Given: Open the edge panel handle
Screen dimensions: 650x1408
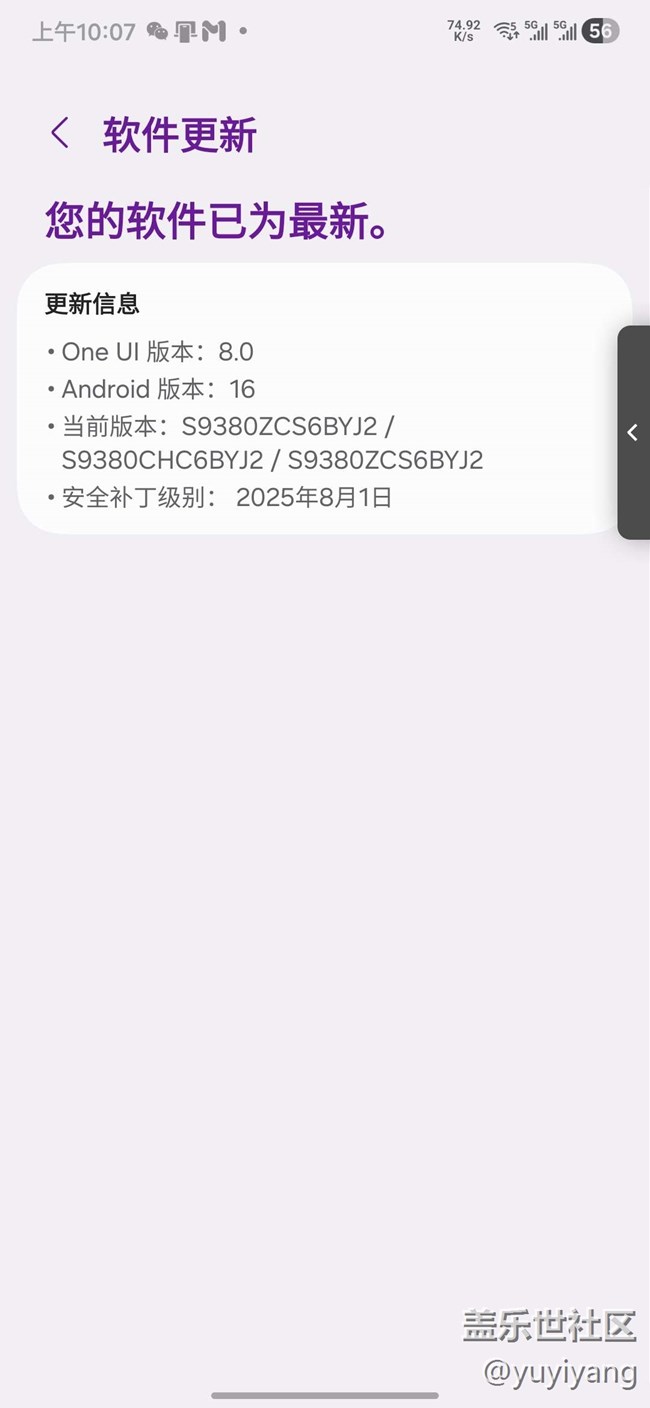Looking at the screenshot, I should 633,432.
